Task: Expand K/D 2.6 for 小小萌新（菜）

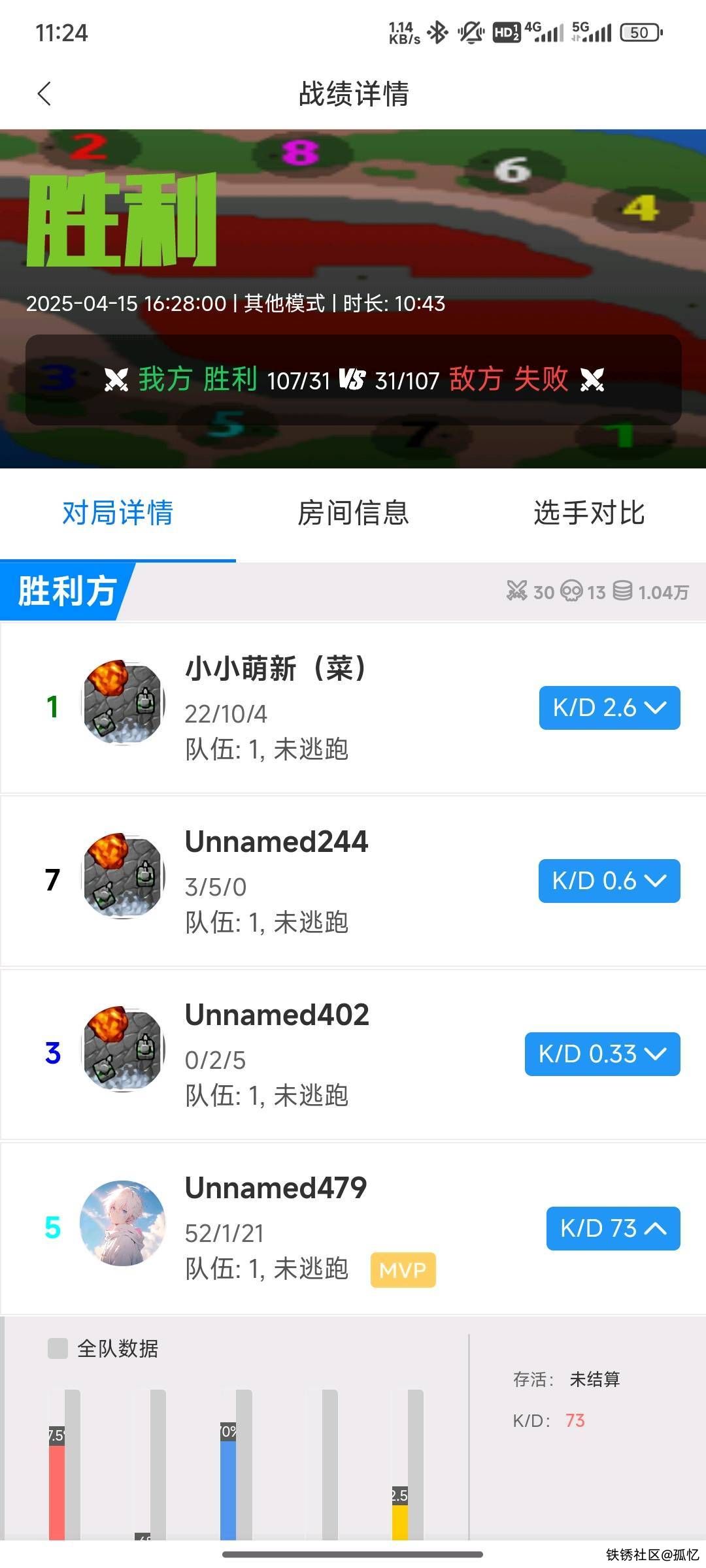Action: (x=609, y=708)
